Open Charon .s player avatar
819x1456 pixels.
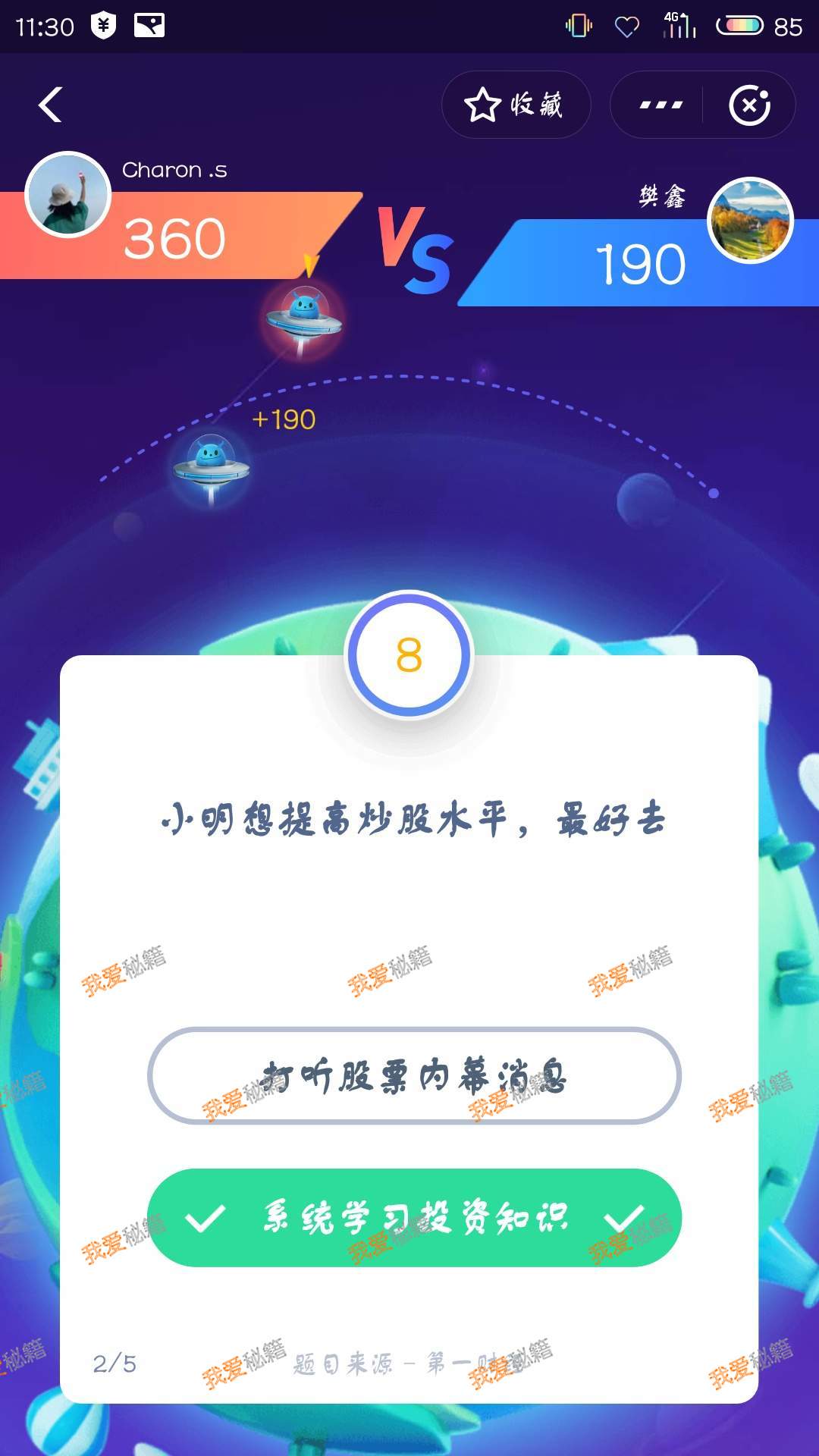(68, 195)
